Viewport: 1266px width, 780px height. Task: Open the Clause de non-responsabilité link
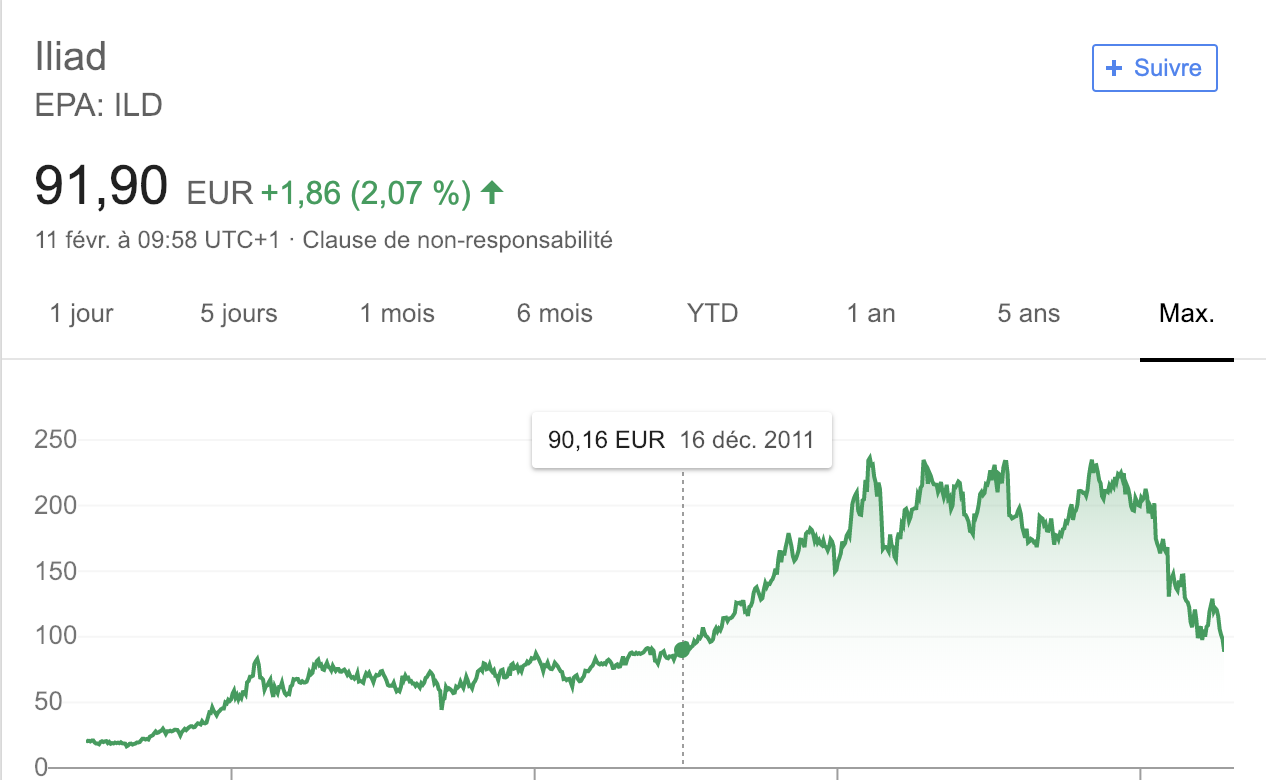[x=457, y=240]
